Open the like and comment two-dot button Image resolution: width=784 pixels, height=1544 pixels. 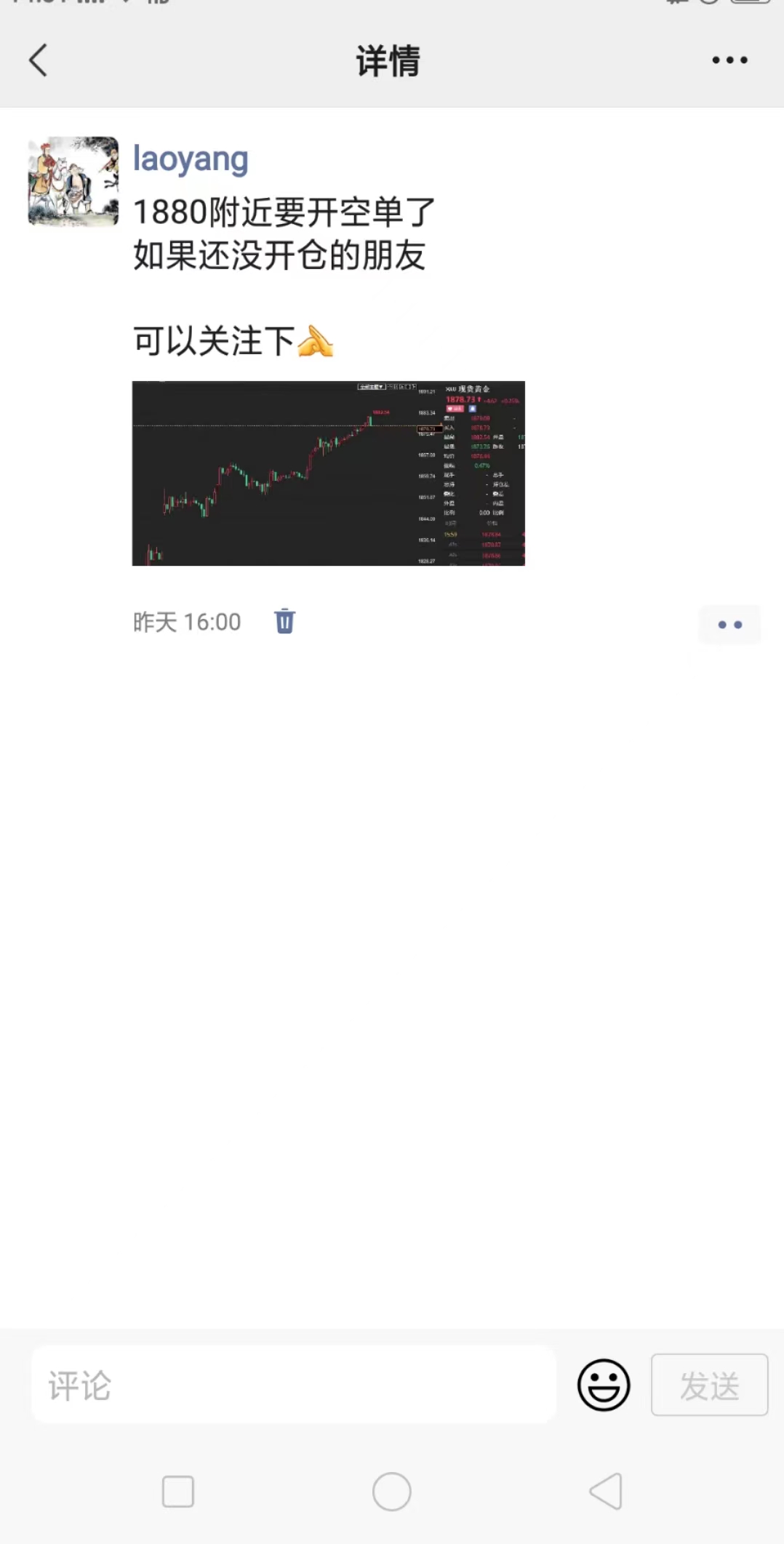(729, 624)
